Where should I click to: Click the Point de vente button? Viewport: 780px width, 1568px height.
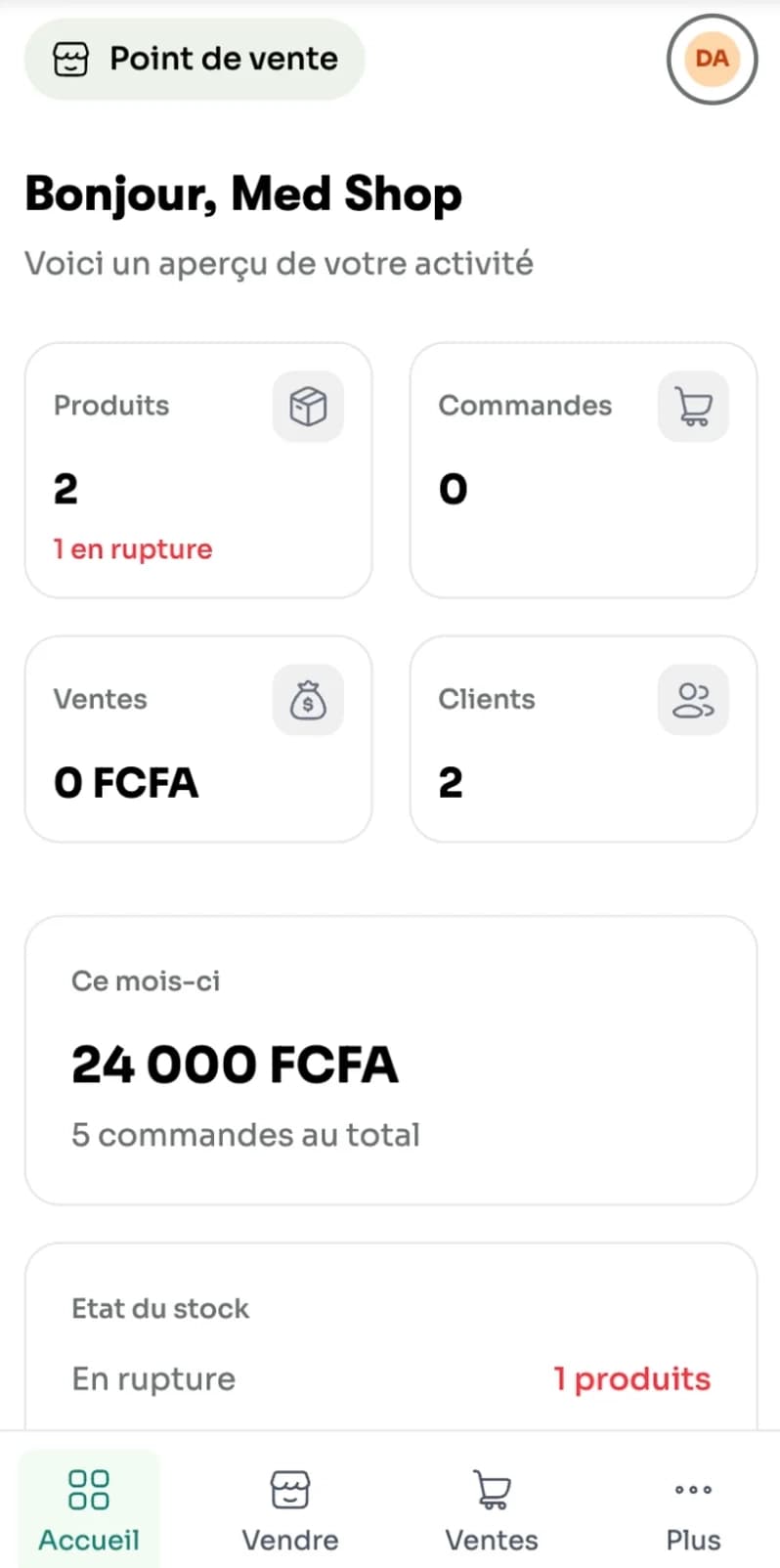[194, 60]
